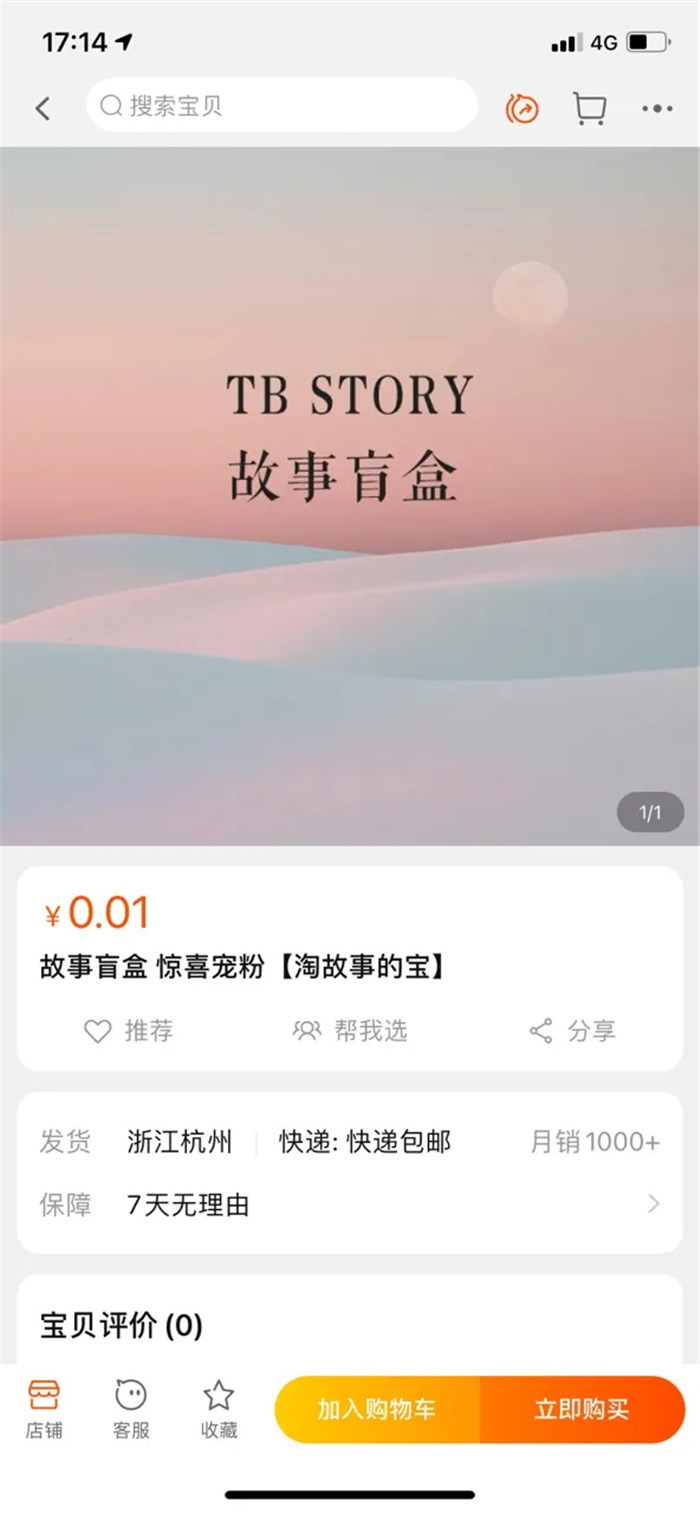Viewport: 700px width, 1513px height.
Task: Go back to the previous page
Action: pos(42,108)
